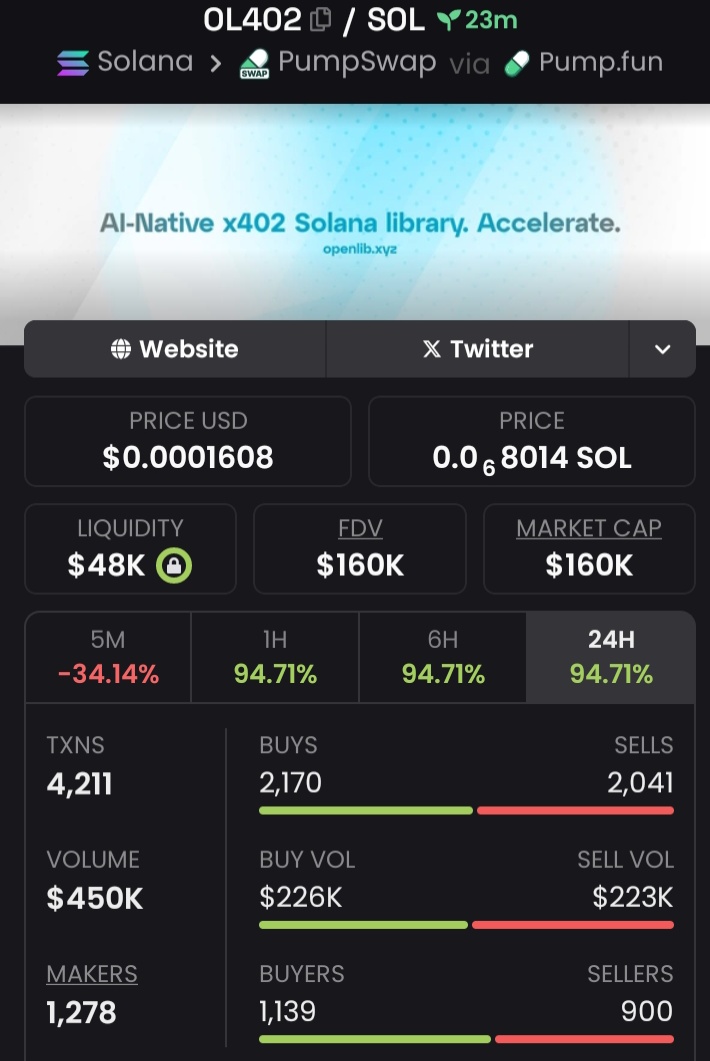Copy the OL402 token address
This screenshot has height=1061, width=710.
click(321, 19)
